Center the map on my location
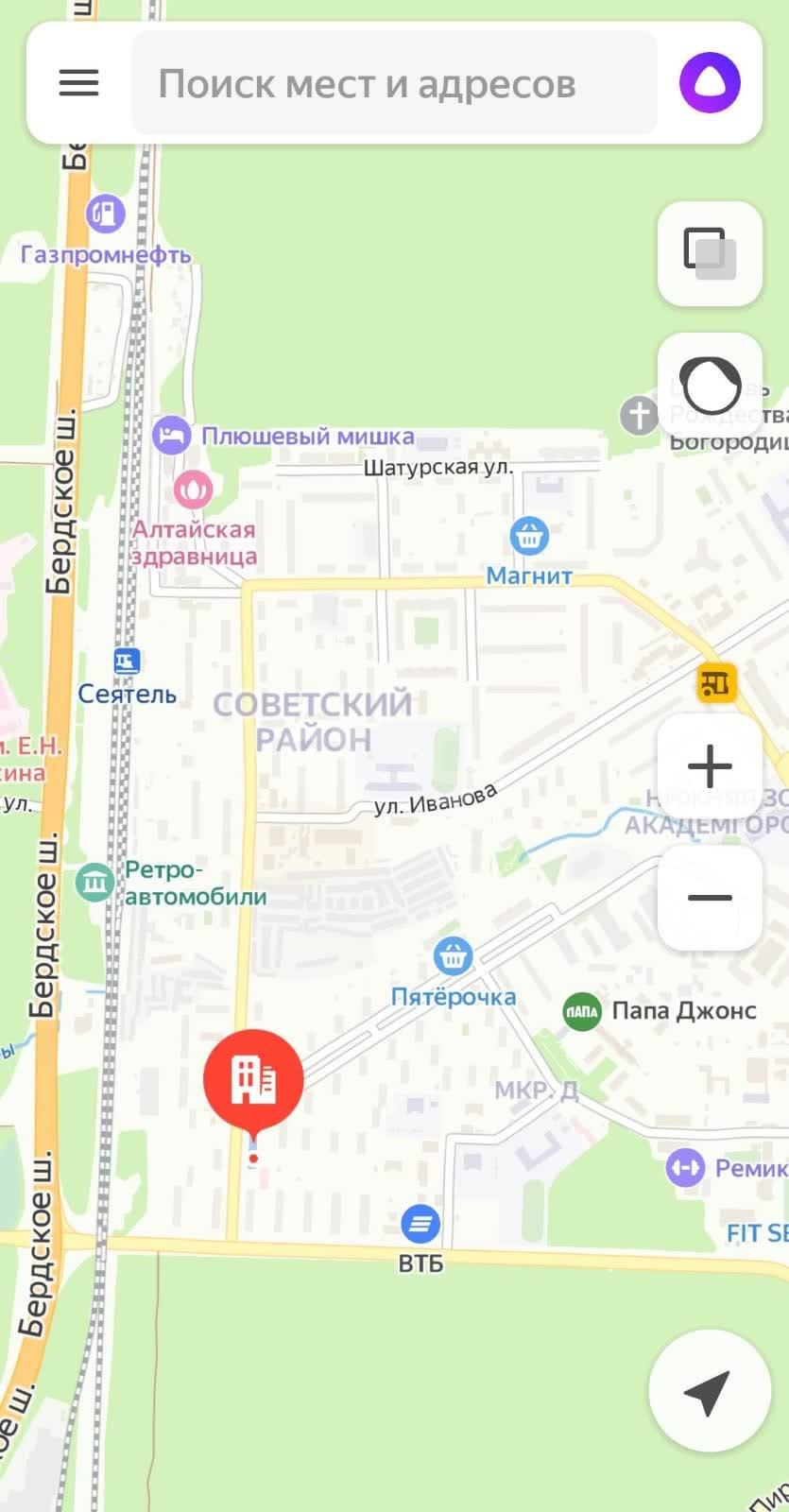Image resolution: width=789 pixels, height=1512 pixels. [709, 1391]
